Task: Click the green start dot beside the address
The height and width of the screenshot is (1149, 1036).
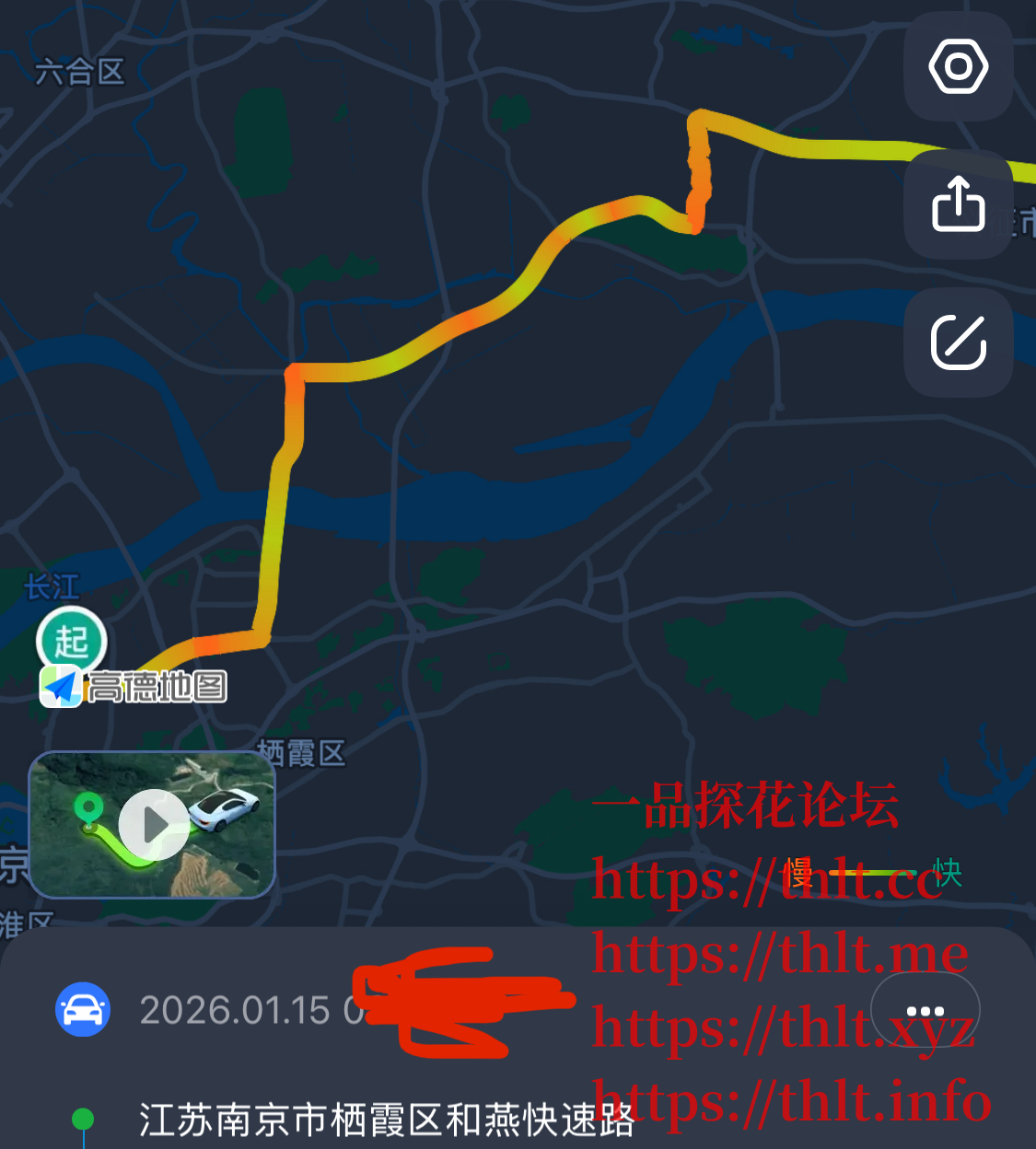Action: (x=81, y=1121)
